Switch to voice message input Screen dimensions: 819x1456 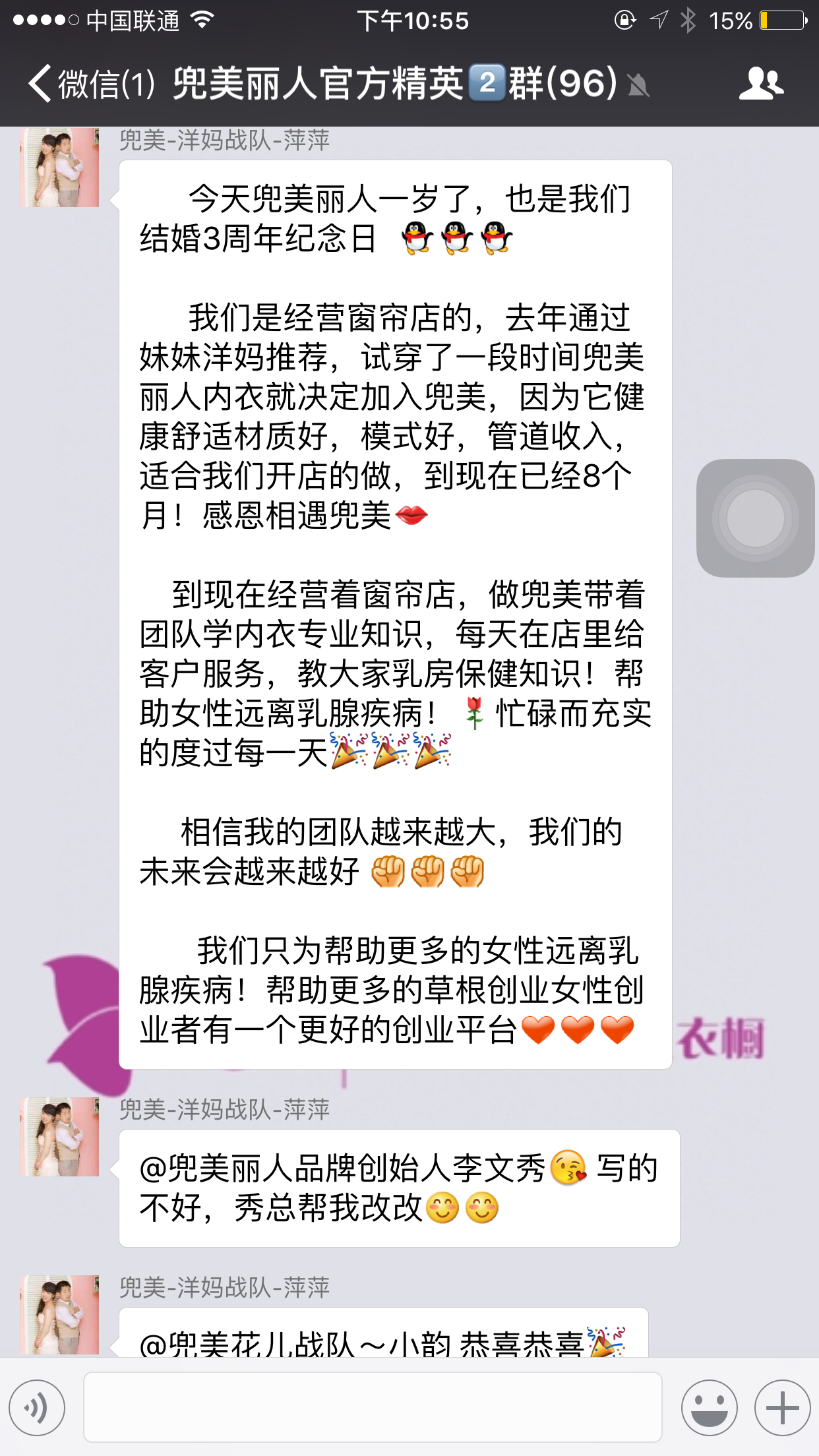37,1407
